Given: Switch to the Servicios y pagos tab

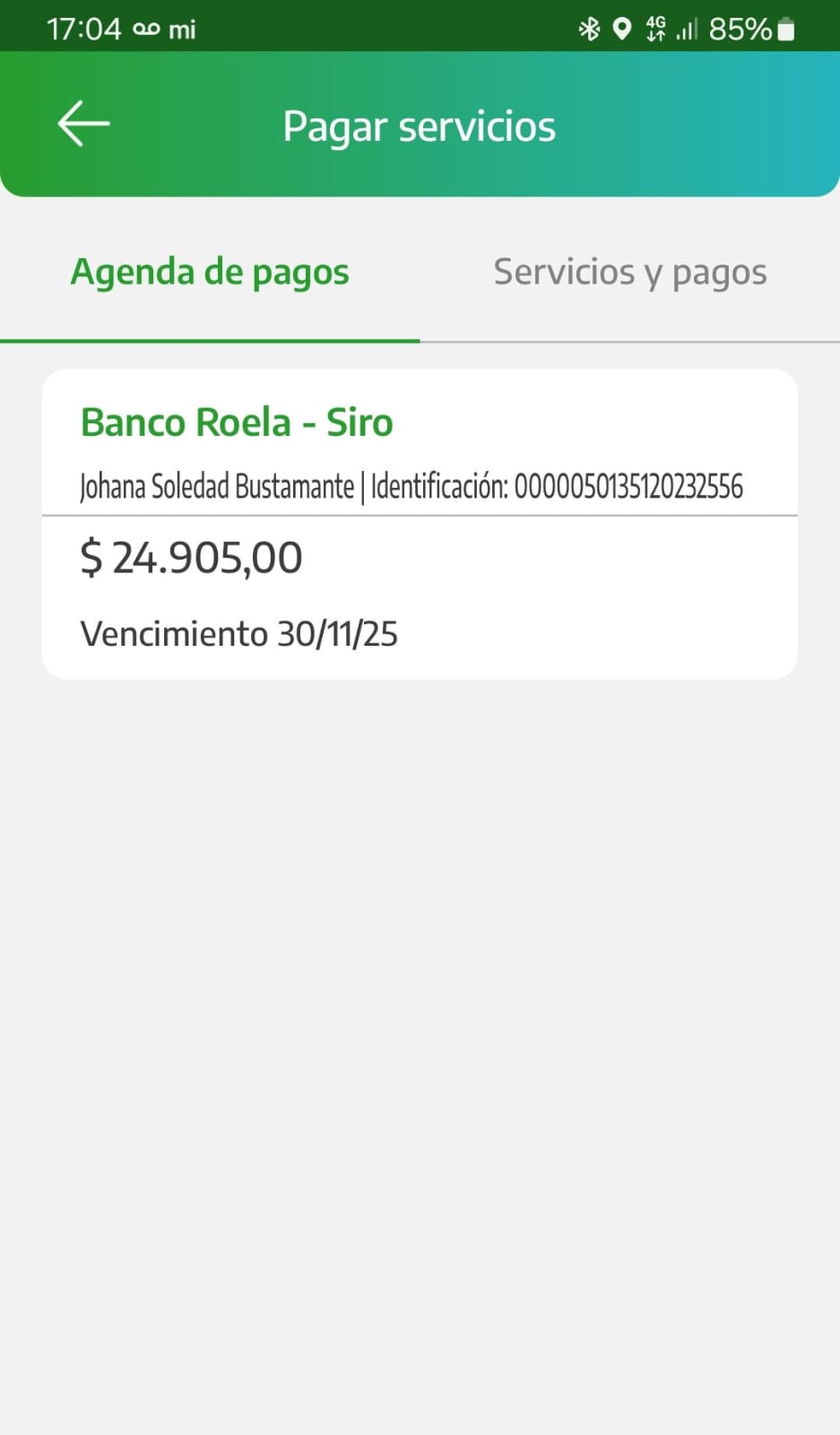Looking at the screenshot, I should (629, 273).
